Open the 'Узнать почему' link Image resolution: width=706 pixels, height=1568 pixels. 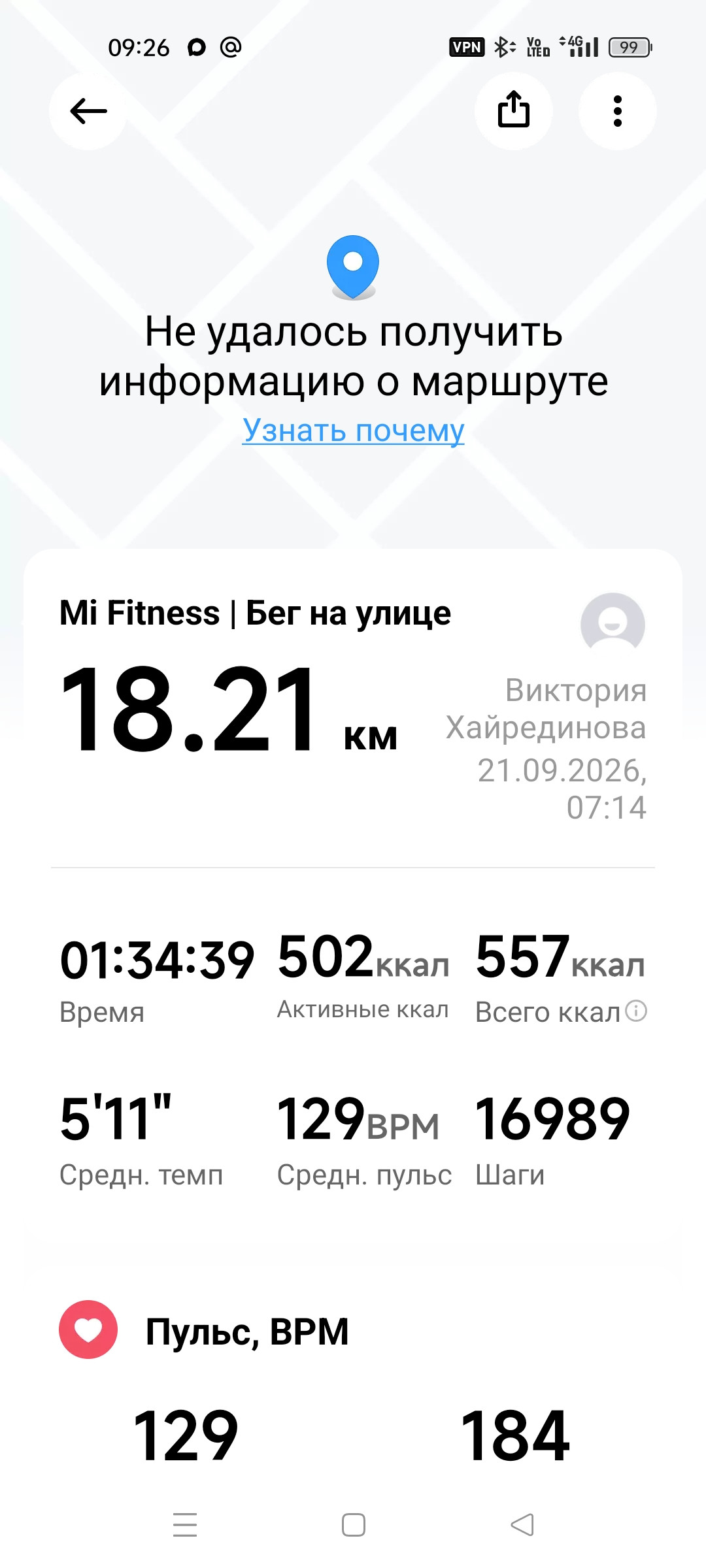[353, 431]
